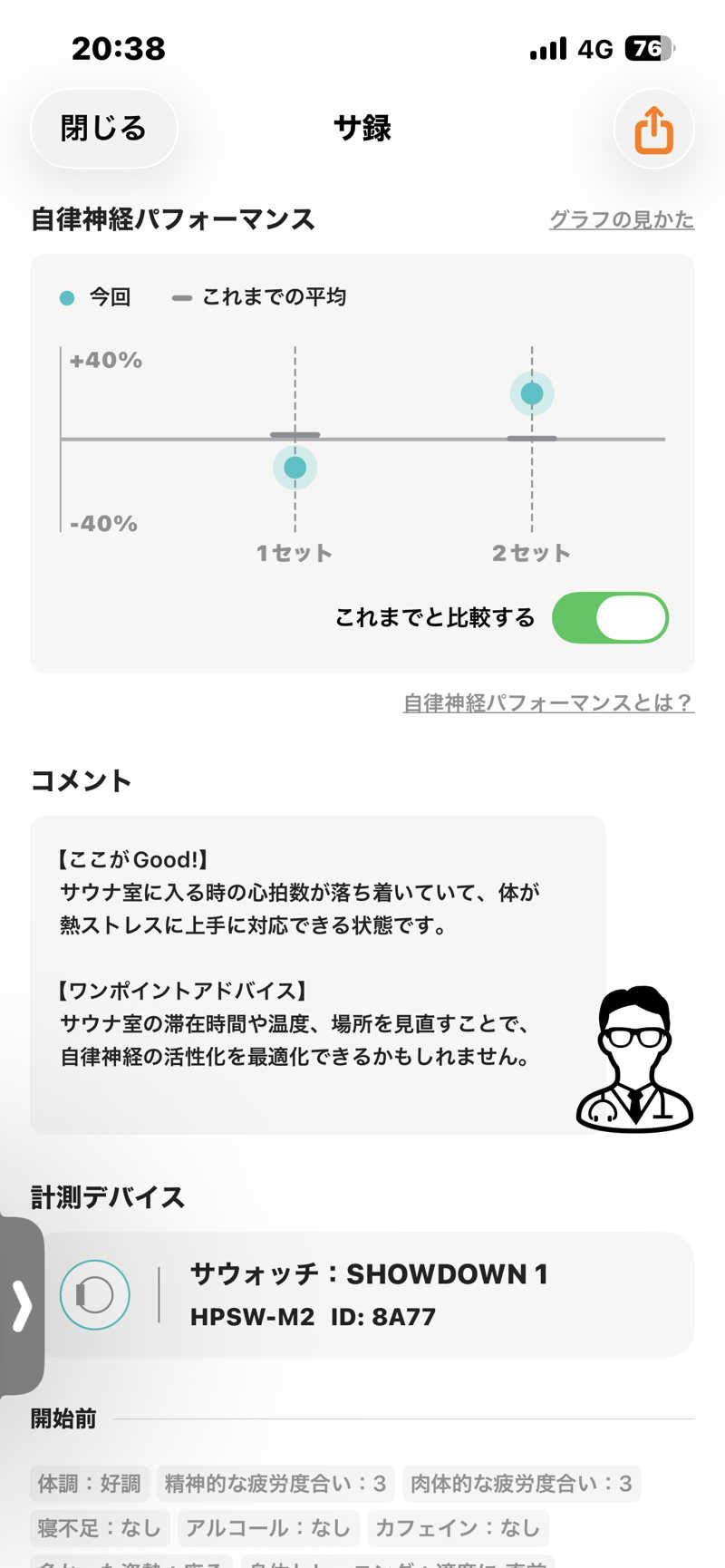Tap the 閉じる close button
Viewport: 725px width, 1568px height.
[x=103, y=129]
